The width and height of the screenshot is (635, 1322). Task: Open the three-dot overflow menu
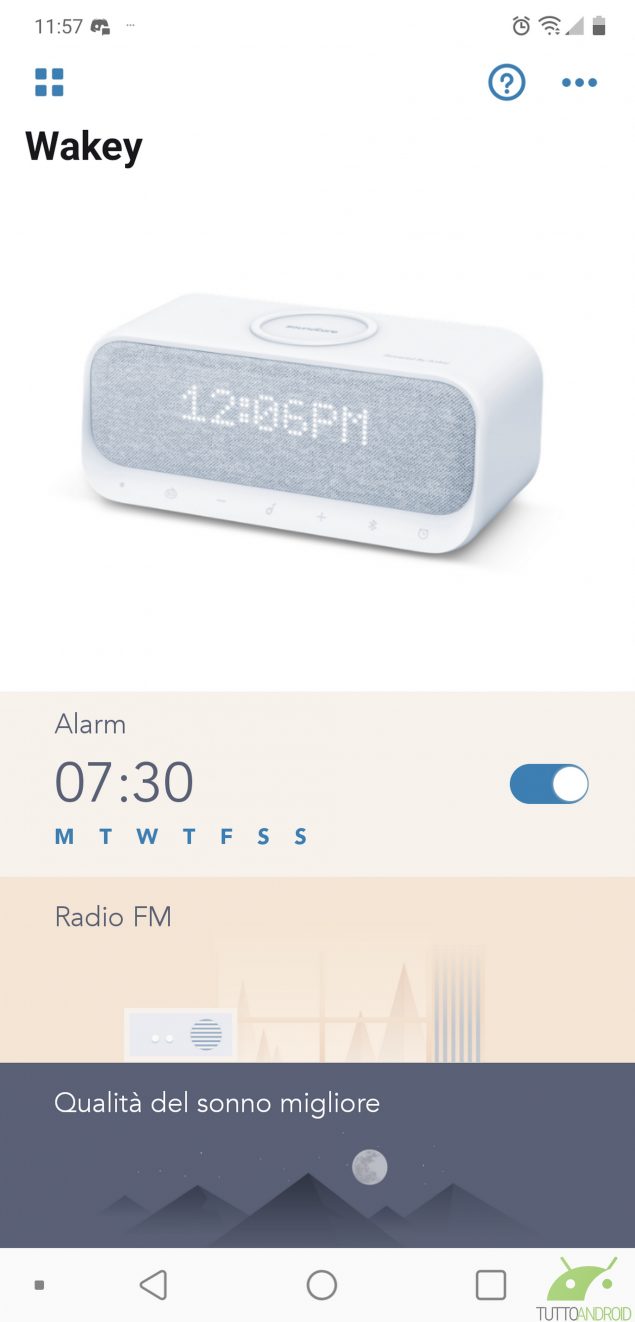coord(579,83)
